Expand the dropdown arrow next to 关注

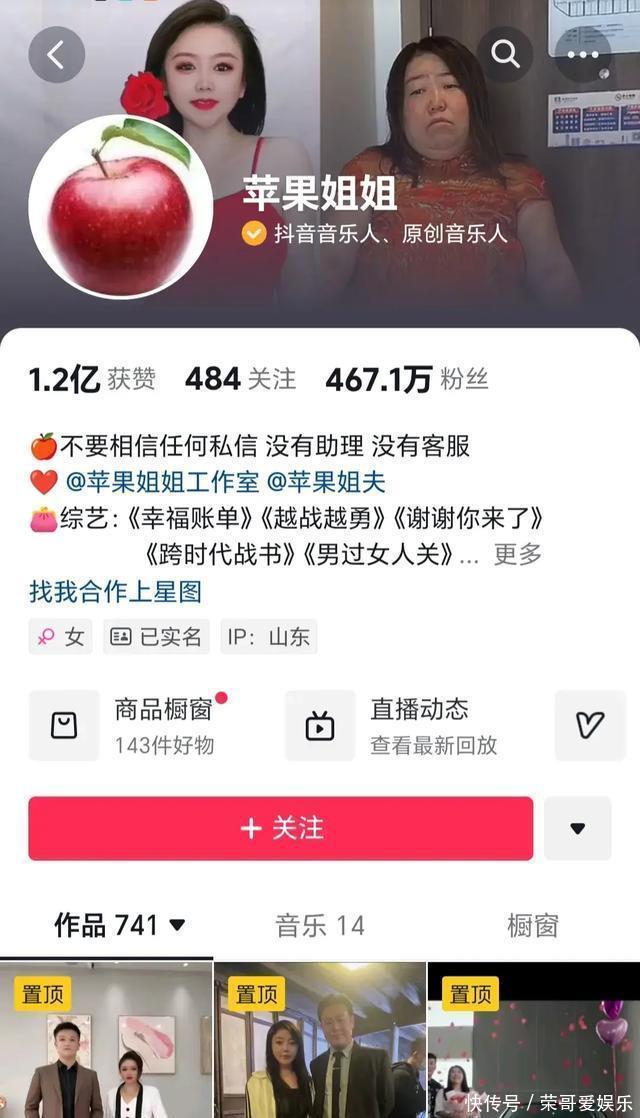[x=577, y=828]
